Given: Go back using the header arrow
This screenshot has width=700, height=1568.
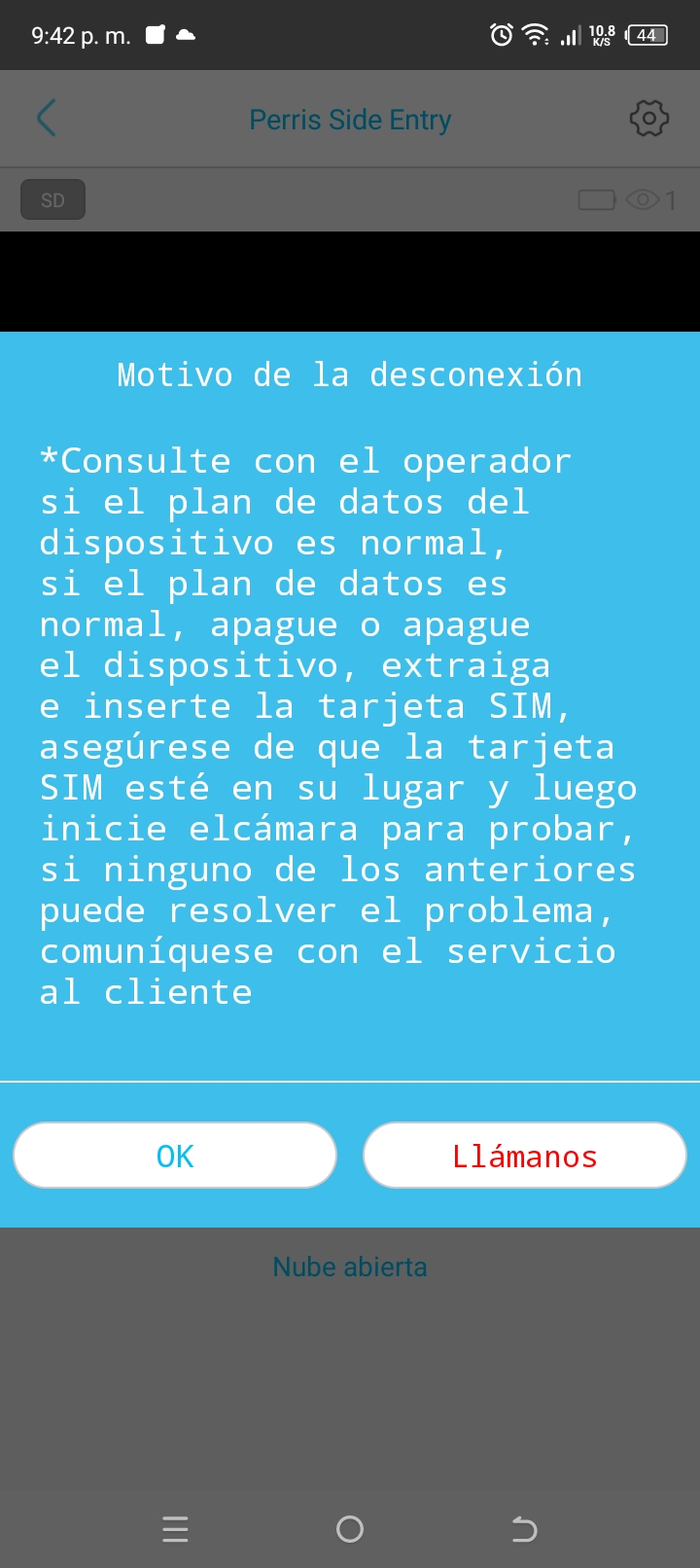Looking at the screenshot, I should [x=46, y=119].
